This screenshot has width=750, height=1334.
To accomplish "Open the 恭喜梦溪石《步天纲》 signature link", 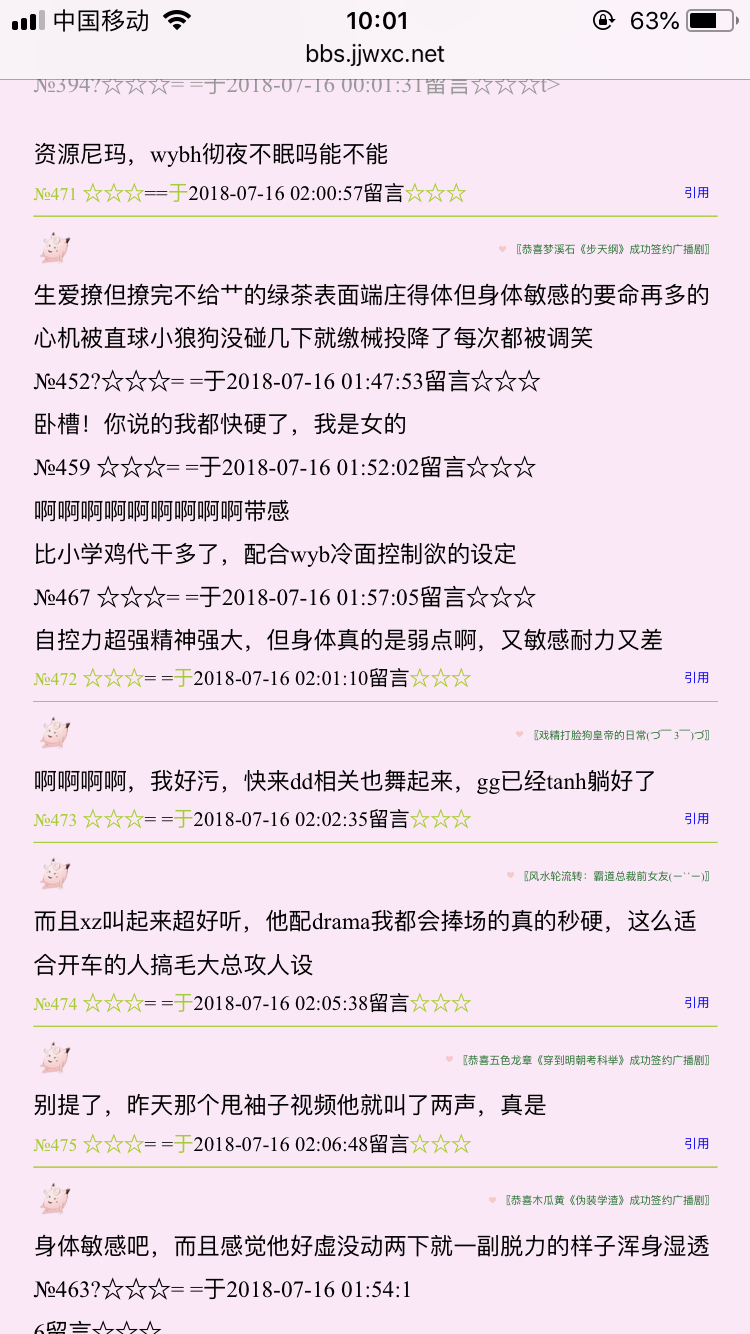I will (x=613, y=249).
